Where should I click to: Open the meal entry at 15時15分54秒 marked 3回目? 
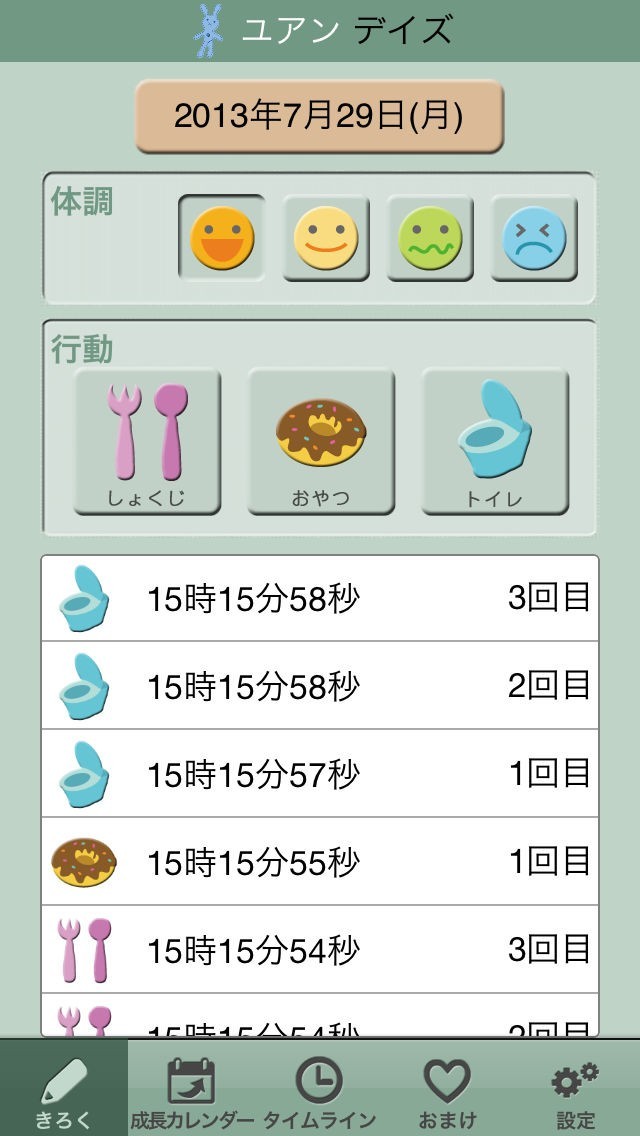320,949
